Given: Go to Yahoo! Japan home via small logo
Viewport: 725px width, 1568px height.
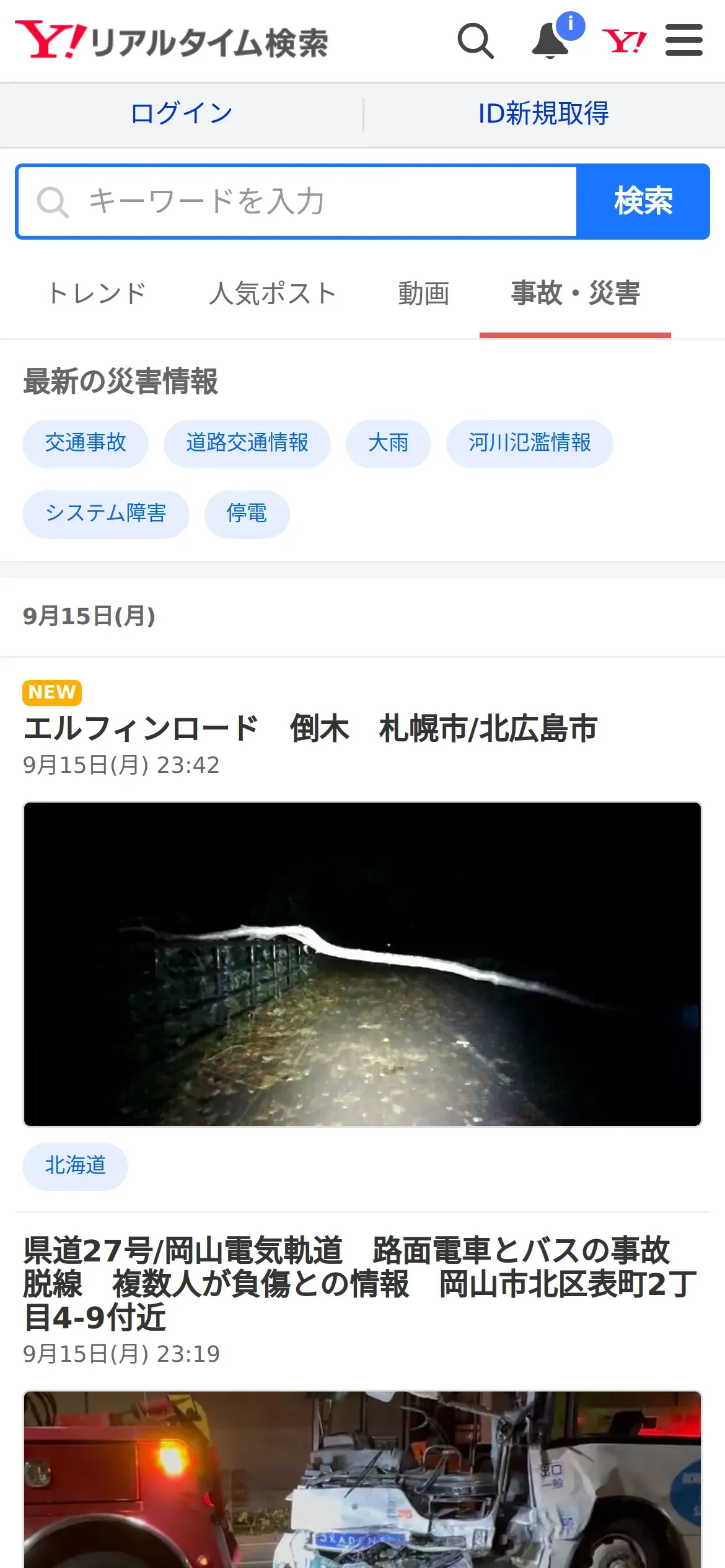Looking at the screenshot, I should pos(624,41).
